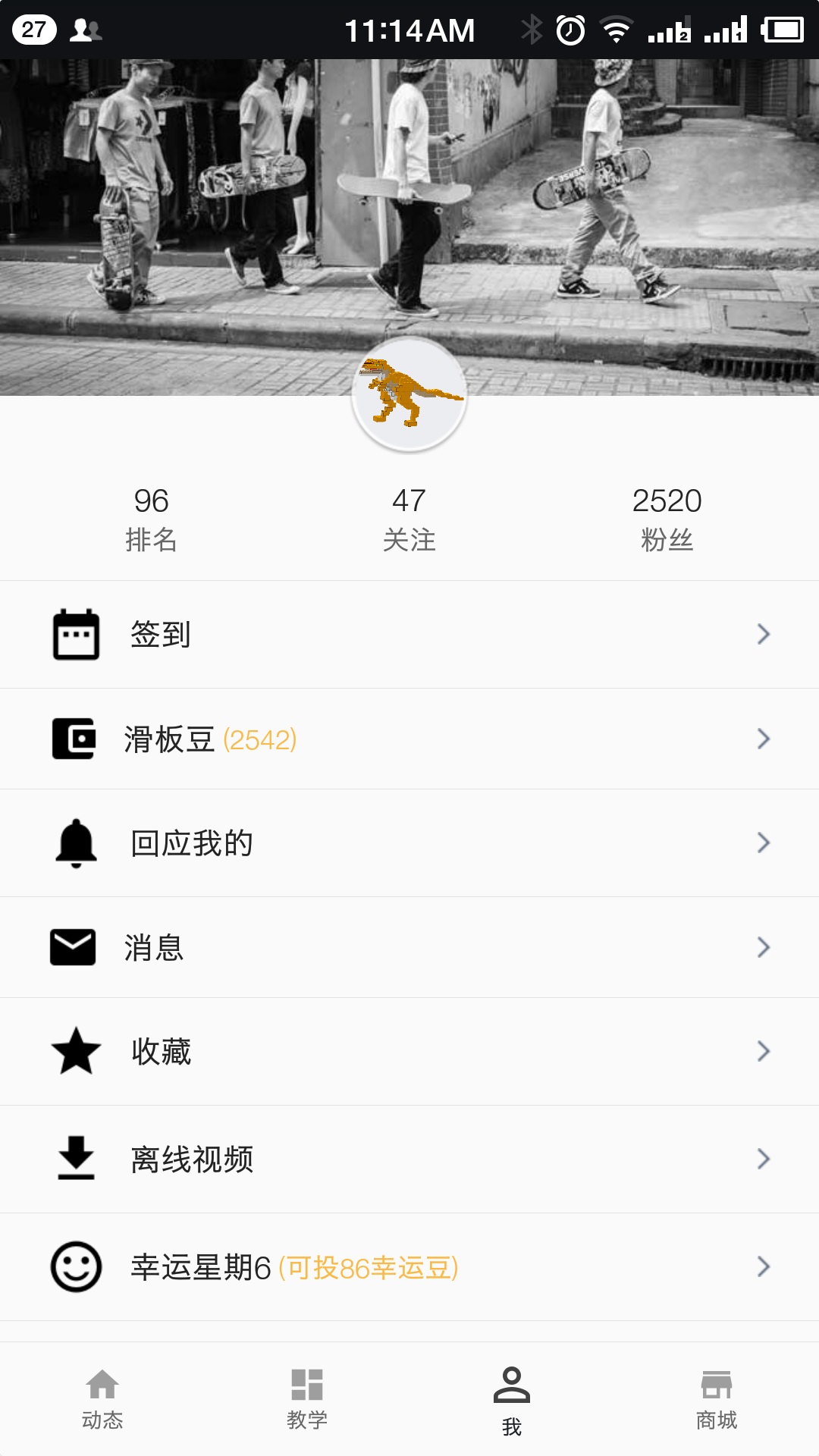Open 消息 messages
The image size is (819, 1456).
[409, 947]
